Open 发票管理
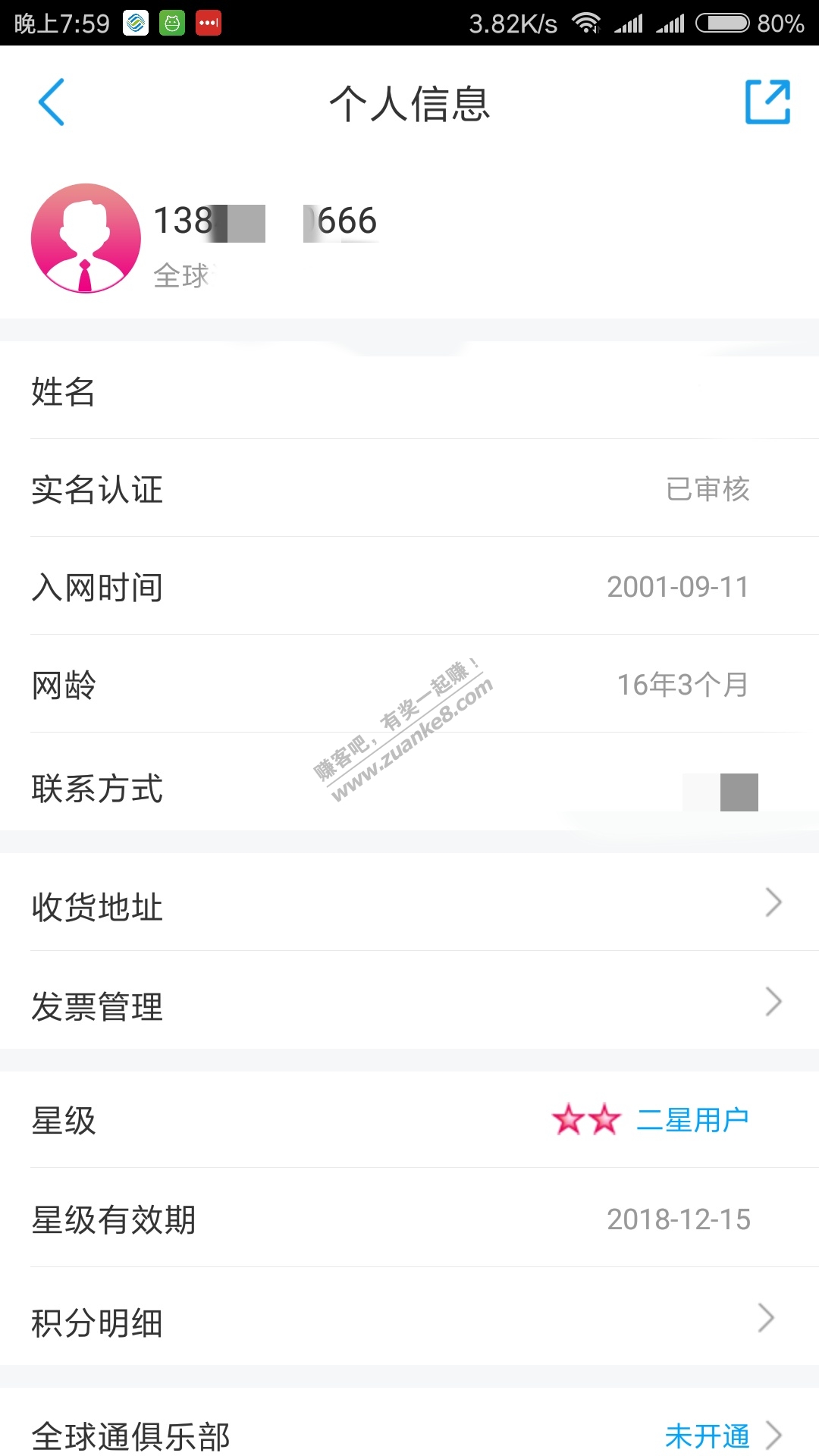The image size is (819, 1456). point(409,1004)
